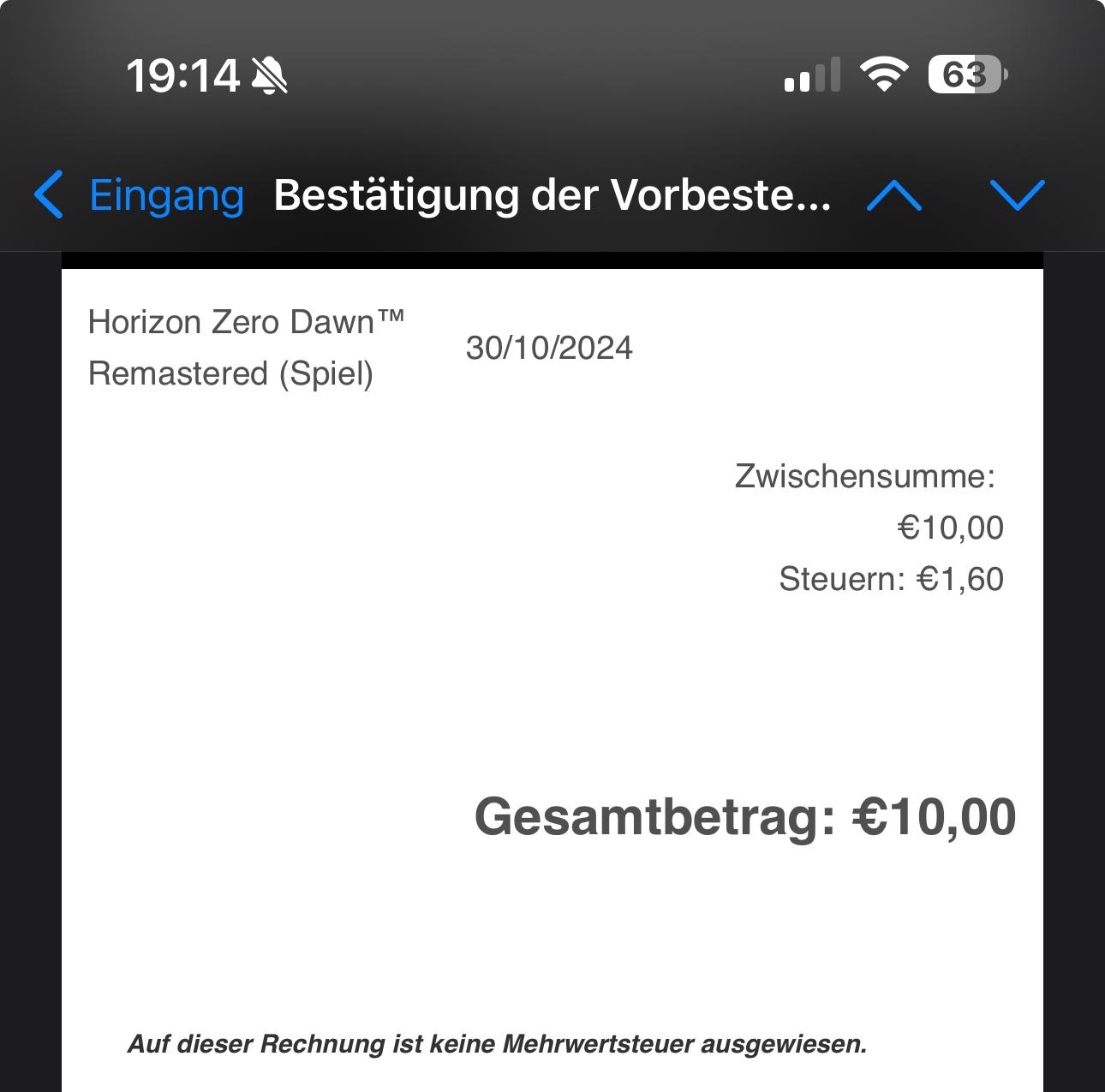
Task: Jump to the previous email with up arrow
Action: 893,196
